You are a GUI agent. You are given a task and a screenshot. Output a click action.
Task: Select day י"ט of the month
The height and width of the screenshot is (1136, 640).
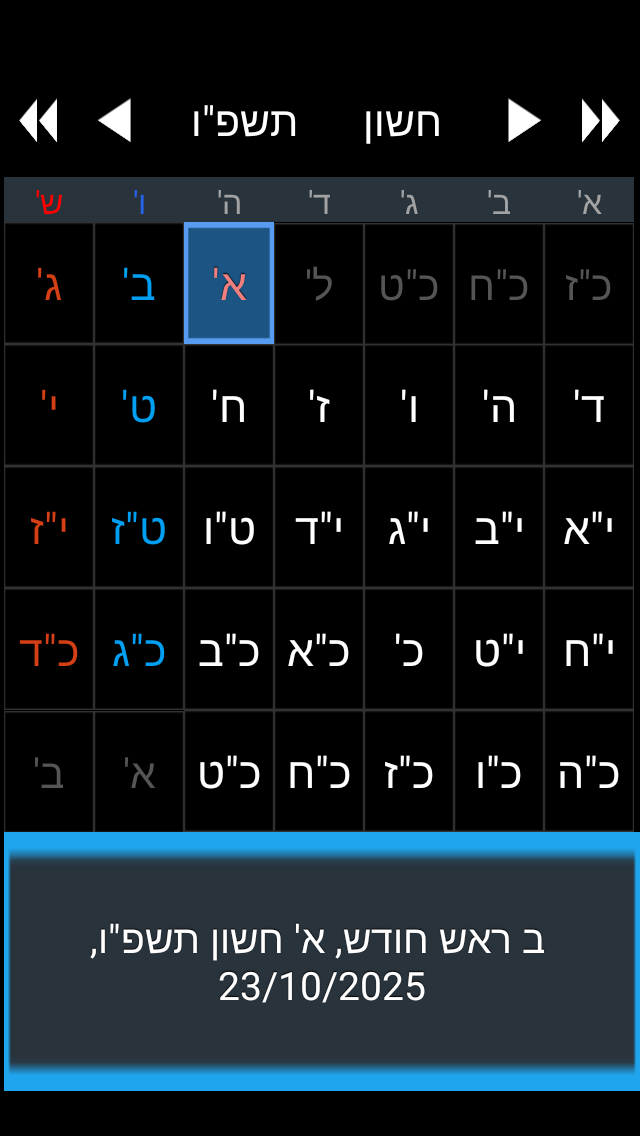pyautogui.click(x=499, y=650)
